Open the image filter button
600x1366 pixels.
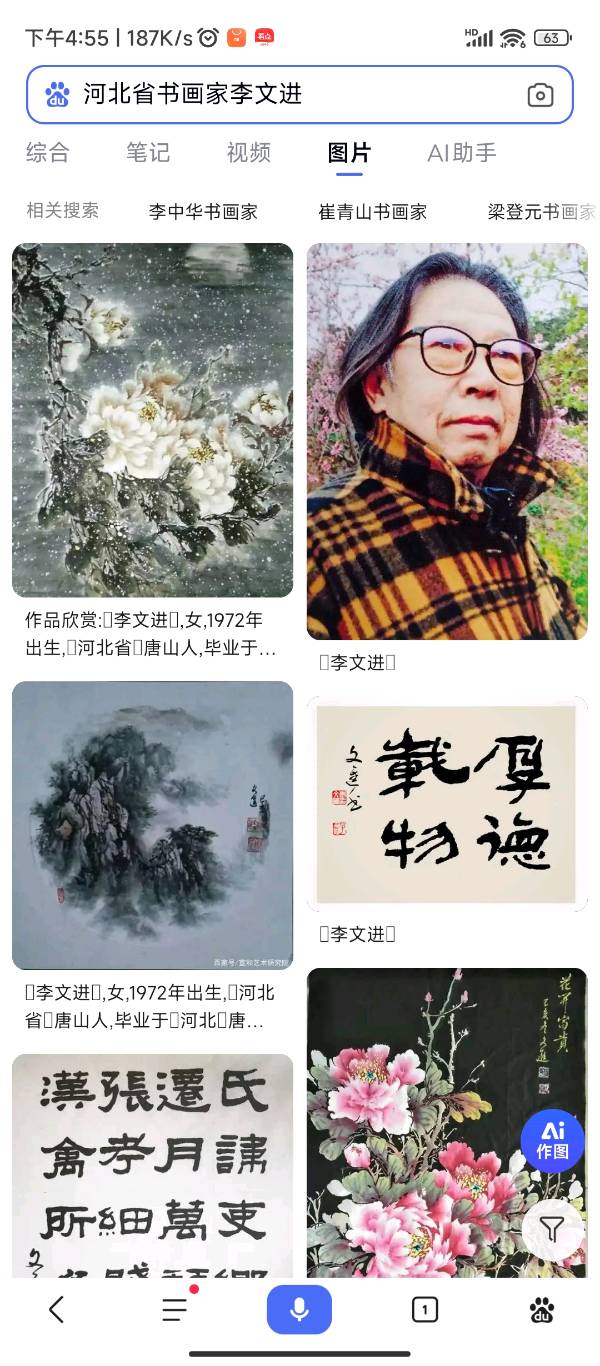(552, 1229)
